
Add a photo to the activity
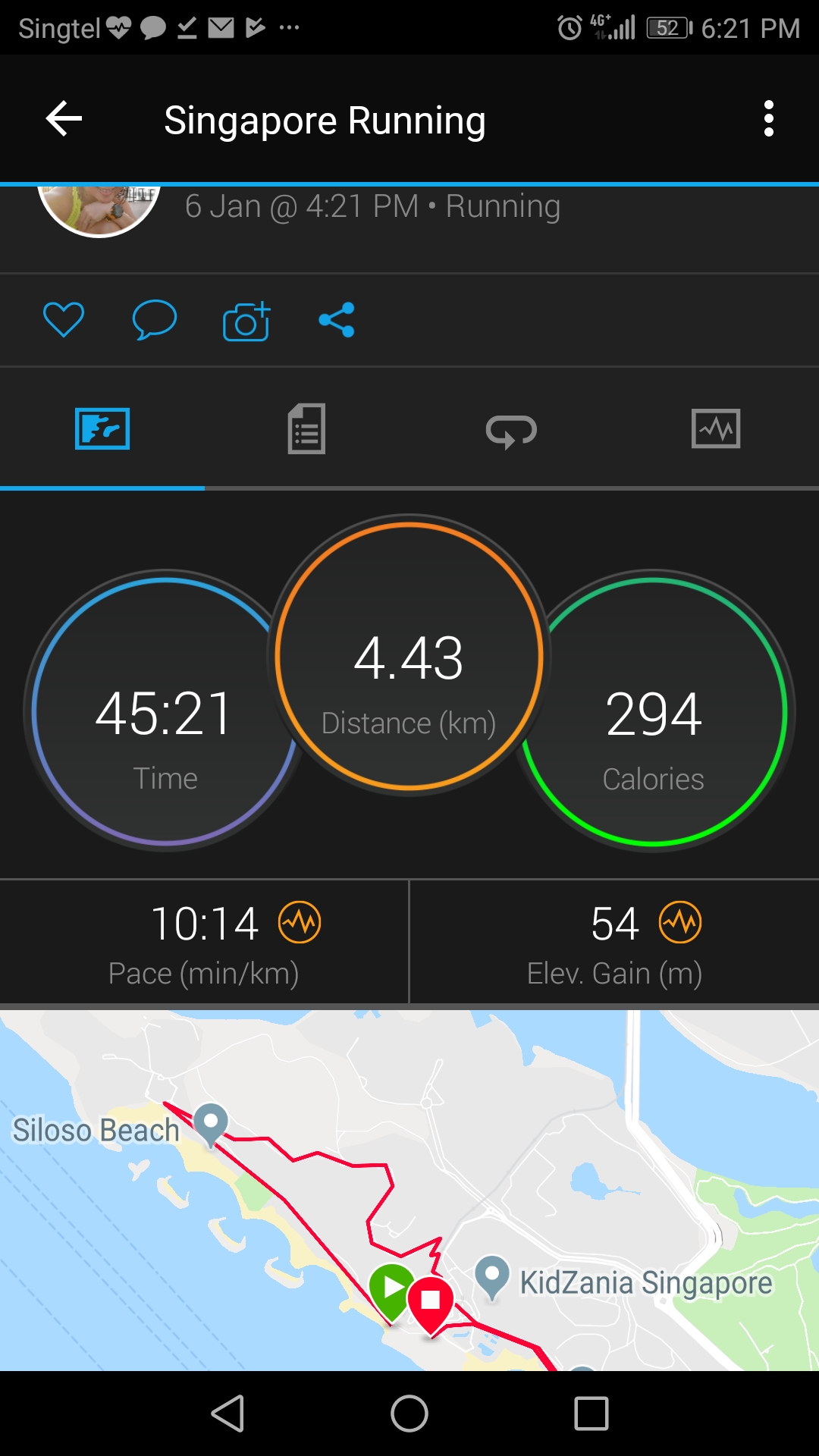pyautogui.click(x=246, y=321)
